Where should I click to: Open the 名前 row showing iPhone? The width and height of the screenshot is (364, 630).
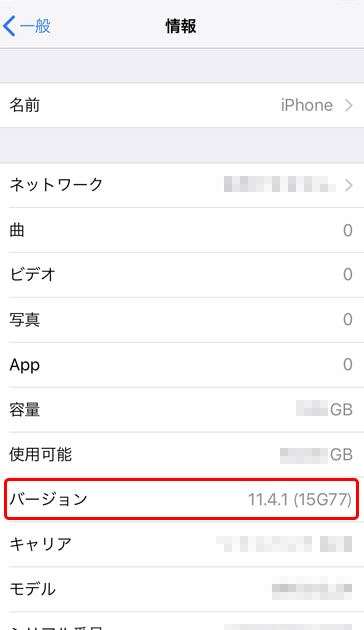point(182,105)
